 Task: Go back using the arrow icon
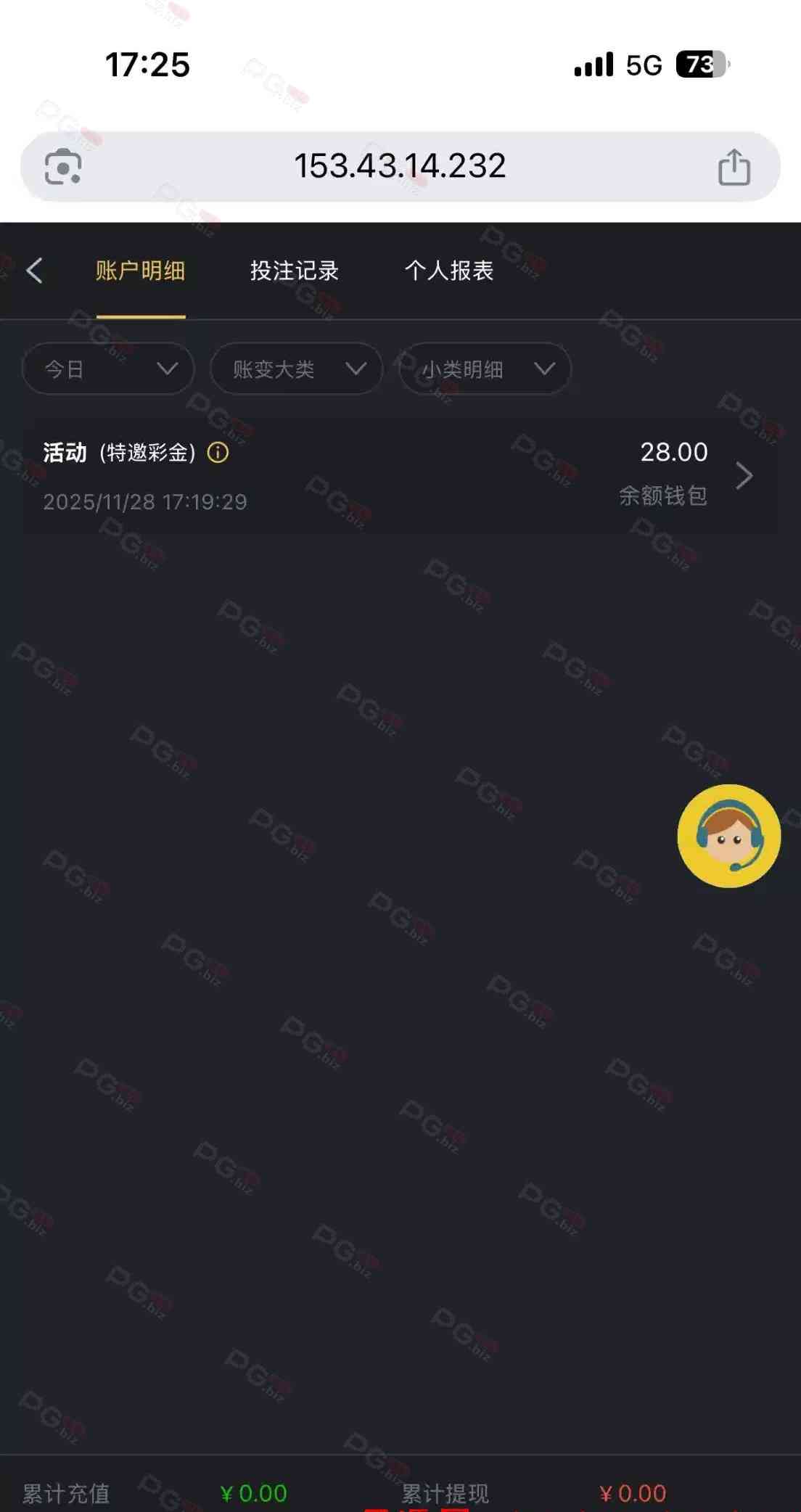[34, 271]
